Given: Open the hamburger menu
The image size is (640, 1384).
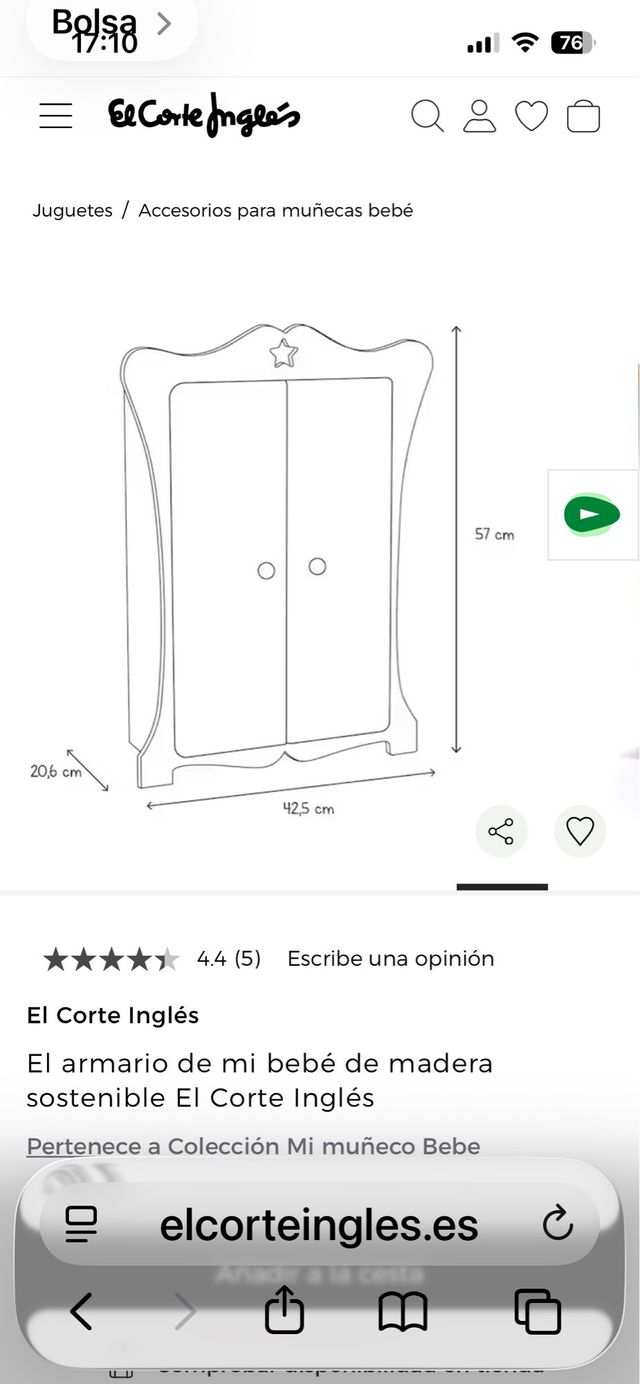Looking at the screenshot, I should (x=56, y=116).
